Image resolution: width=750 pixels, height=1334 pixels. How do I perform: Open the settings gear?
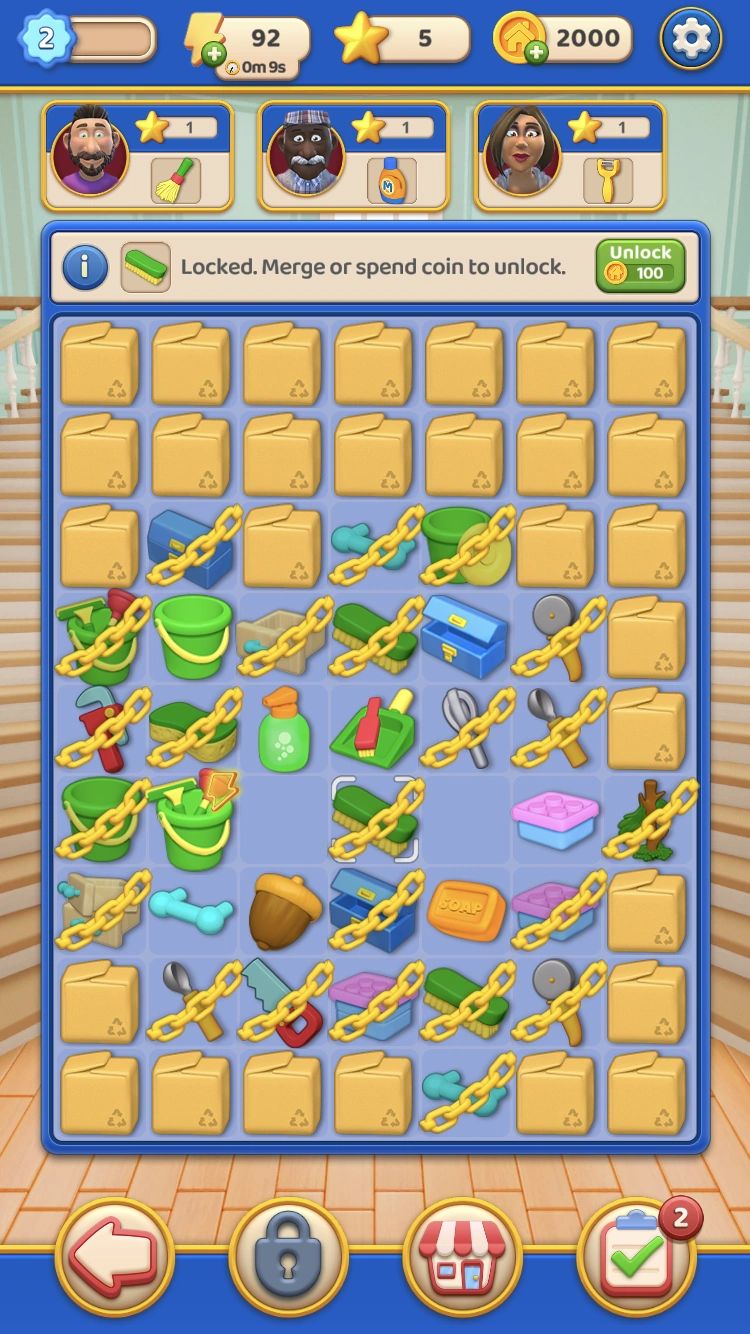pos(691,39)
